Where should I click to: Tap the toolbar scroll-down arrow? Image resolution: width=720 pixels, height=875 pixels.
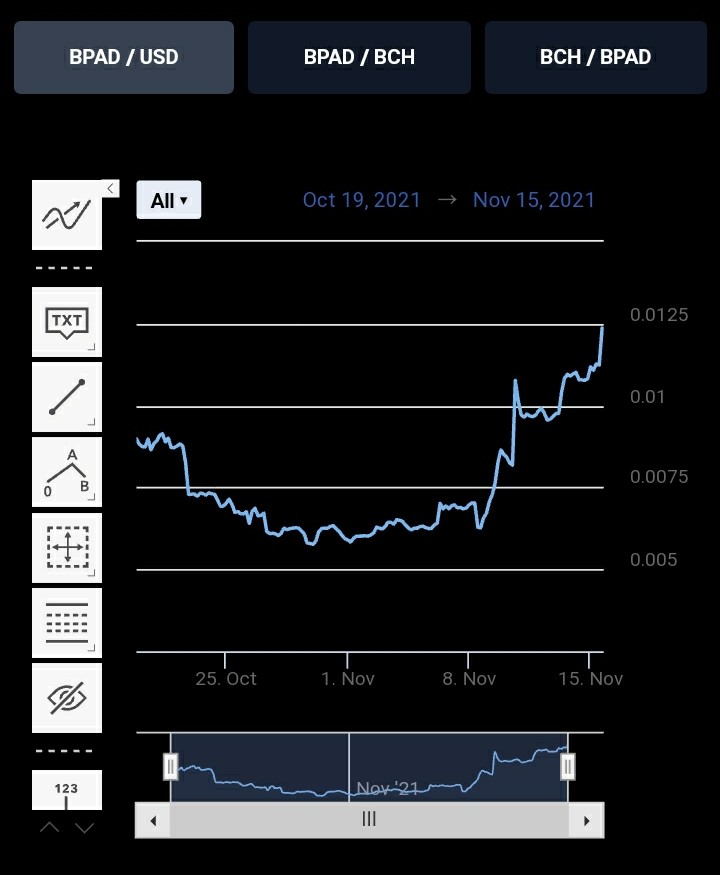point(84,828)
